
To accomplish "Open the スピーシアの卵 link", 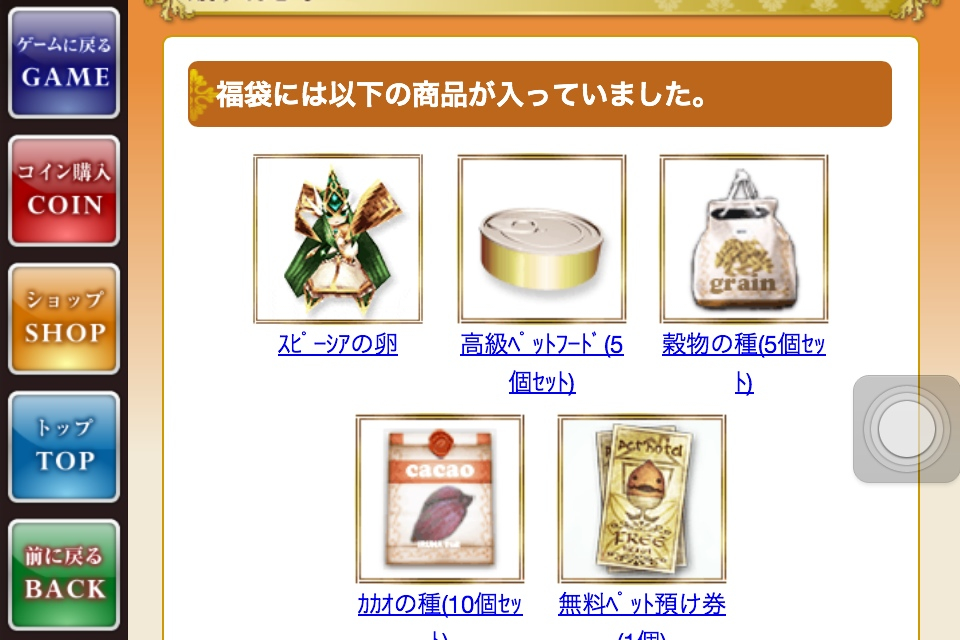I will pyautogui.click(x=338, y=345).
